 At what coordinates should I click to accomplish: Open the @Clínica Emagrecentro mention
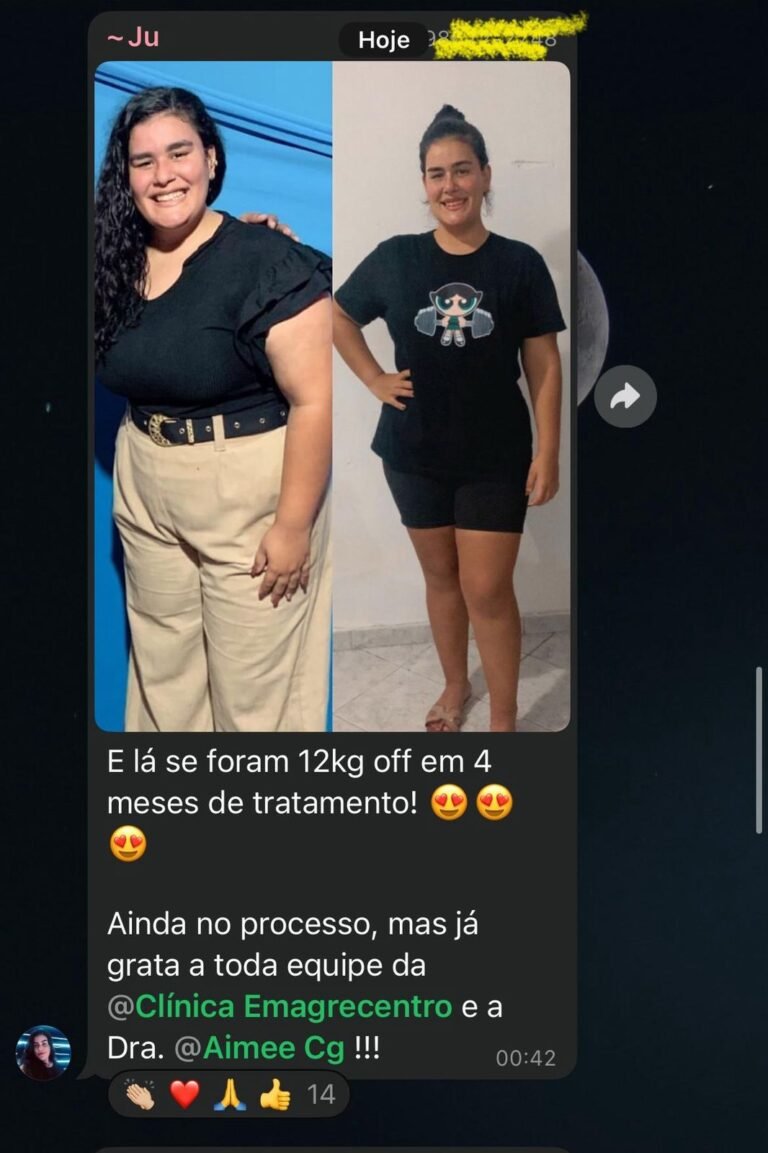pyautogui.click(x=293, y=1006)
